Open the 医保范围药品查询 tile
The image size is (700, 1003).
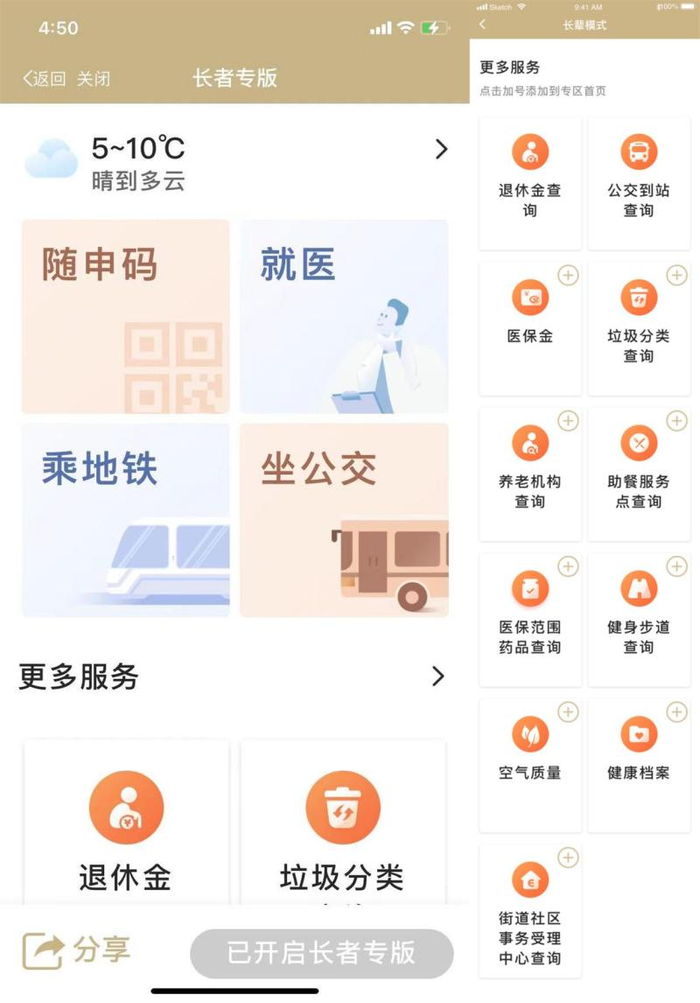click(x=530, y=619)
